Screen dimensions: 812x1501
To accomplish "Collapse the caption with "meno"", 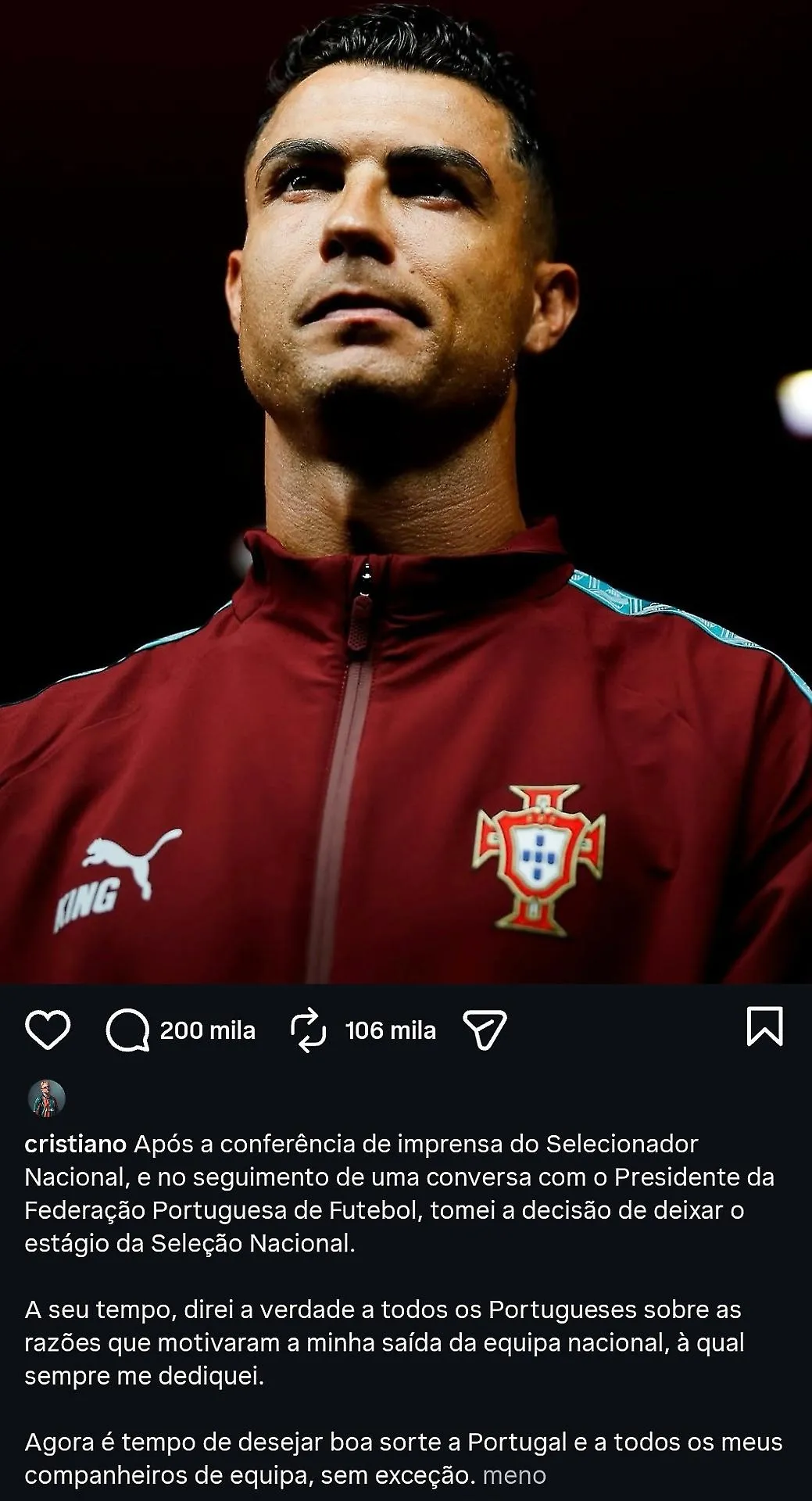I will 514,1475.
